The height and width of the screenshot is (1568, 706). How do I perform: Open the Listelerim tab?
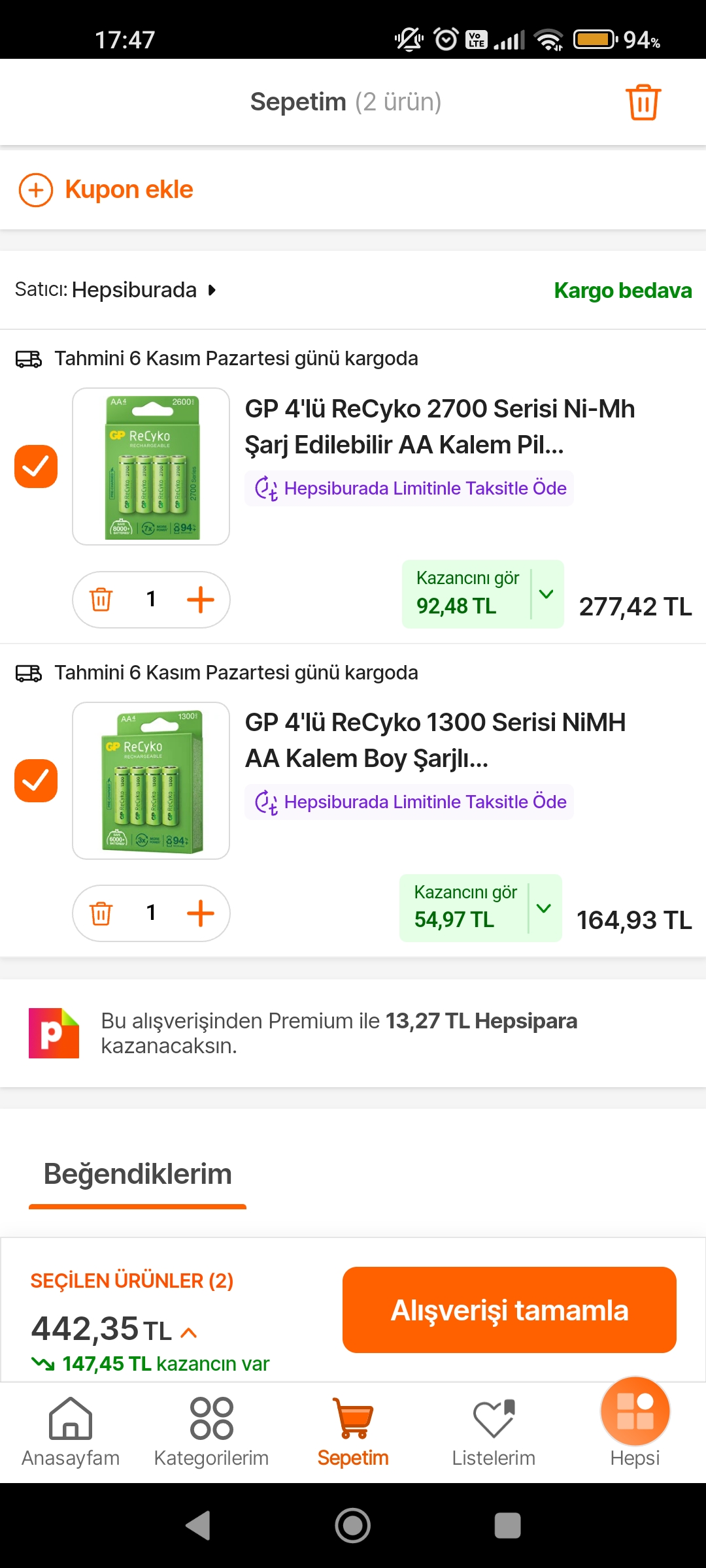[494, 1431]
